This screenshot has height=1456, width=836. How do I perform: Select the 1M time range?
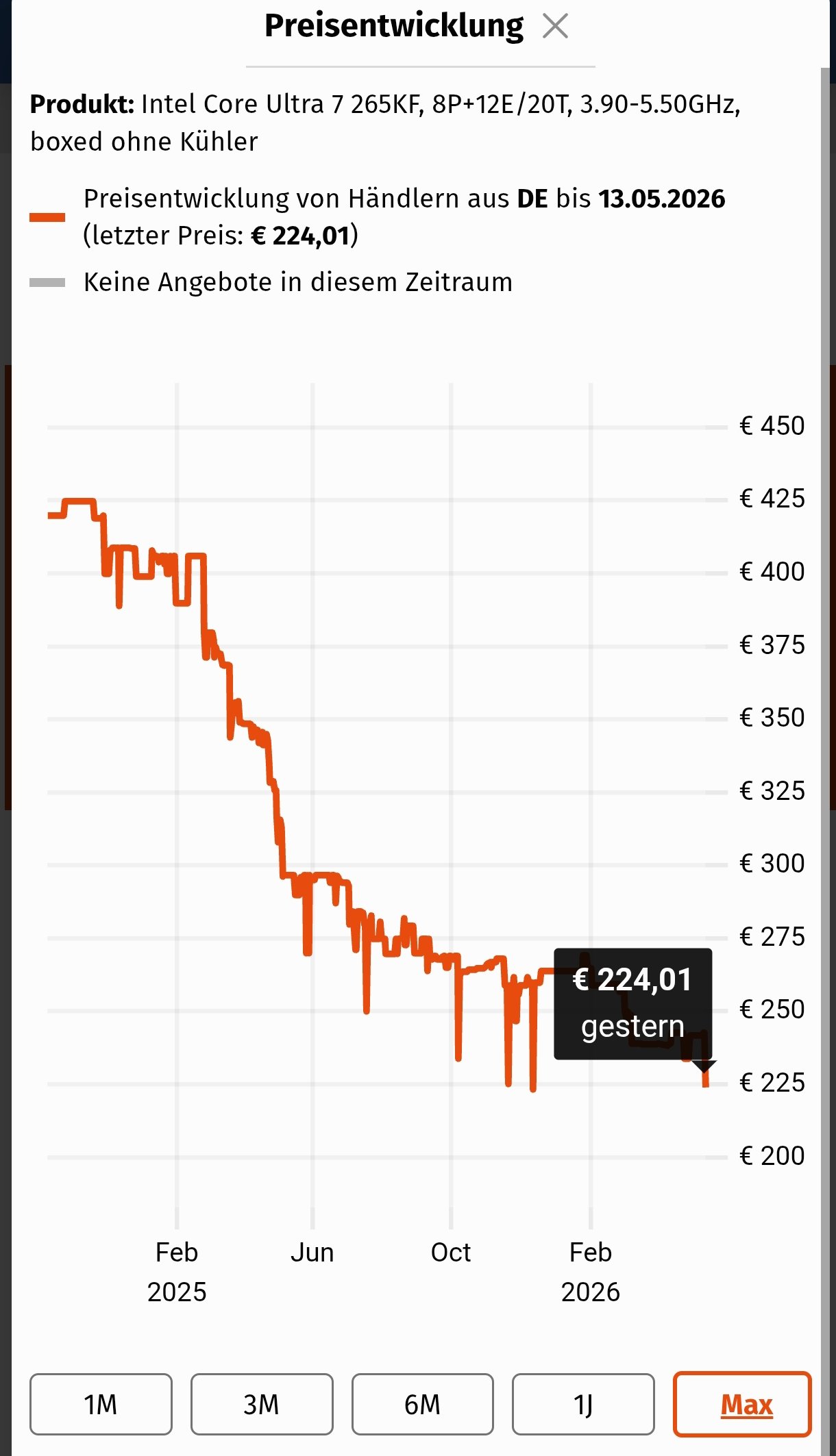(x=101, y=1404)
